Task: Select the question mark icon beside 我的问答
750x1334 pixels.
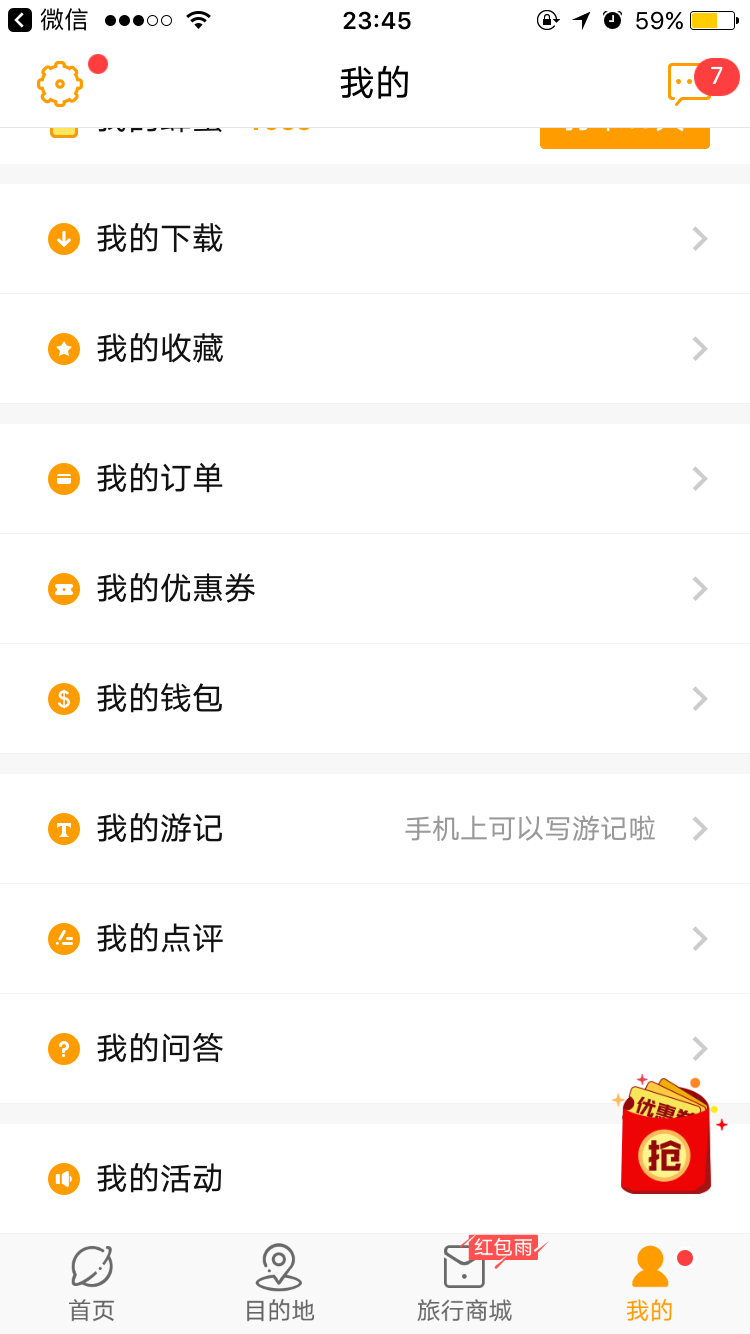Action: [x=64, y=1048]
